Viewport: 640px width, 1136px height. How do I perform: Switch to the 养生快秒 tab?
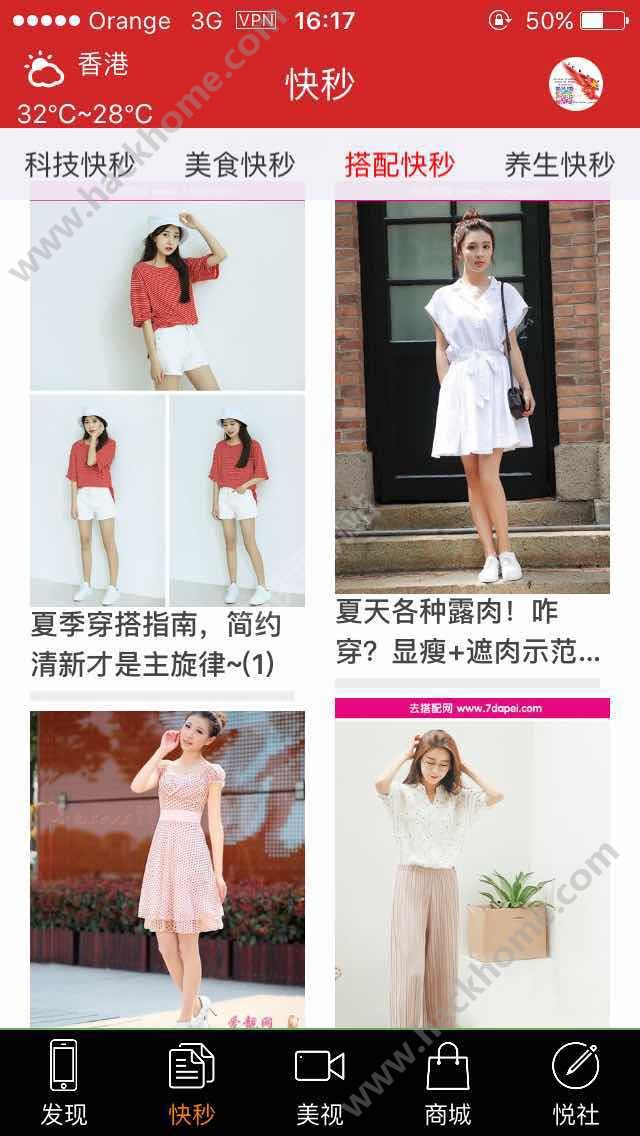(558, 165)
